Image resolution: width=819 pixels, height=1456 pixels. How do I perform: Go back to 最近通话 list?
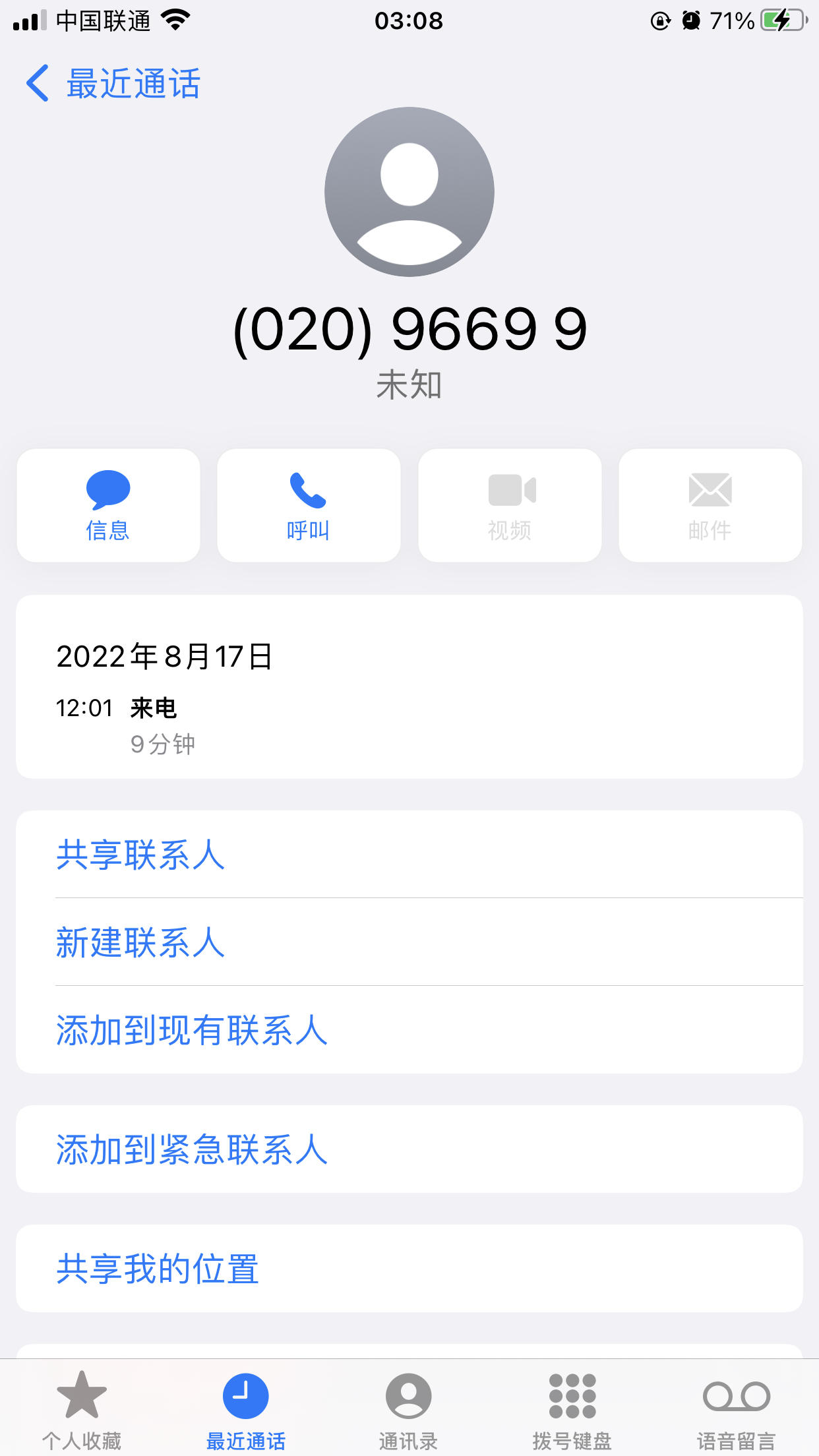112,84
